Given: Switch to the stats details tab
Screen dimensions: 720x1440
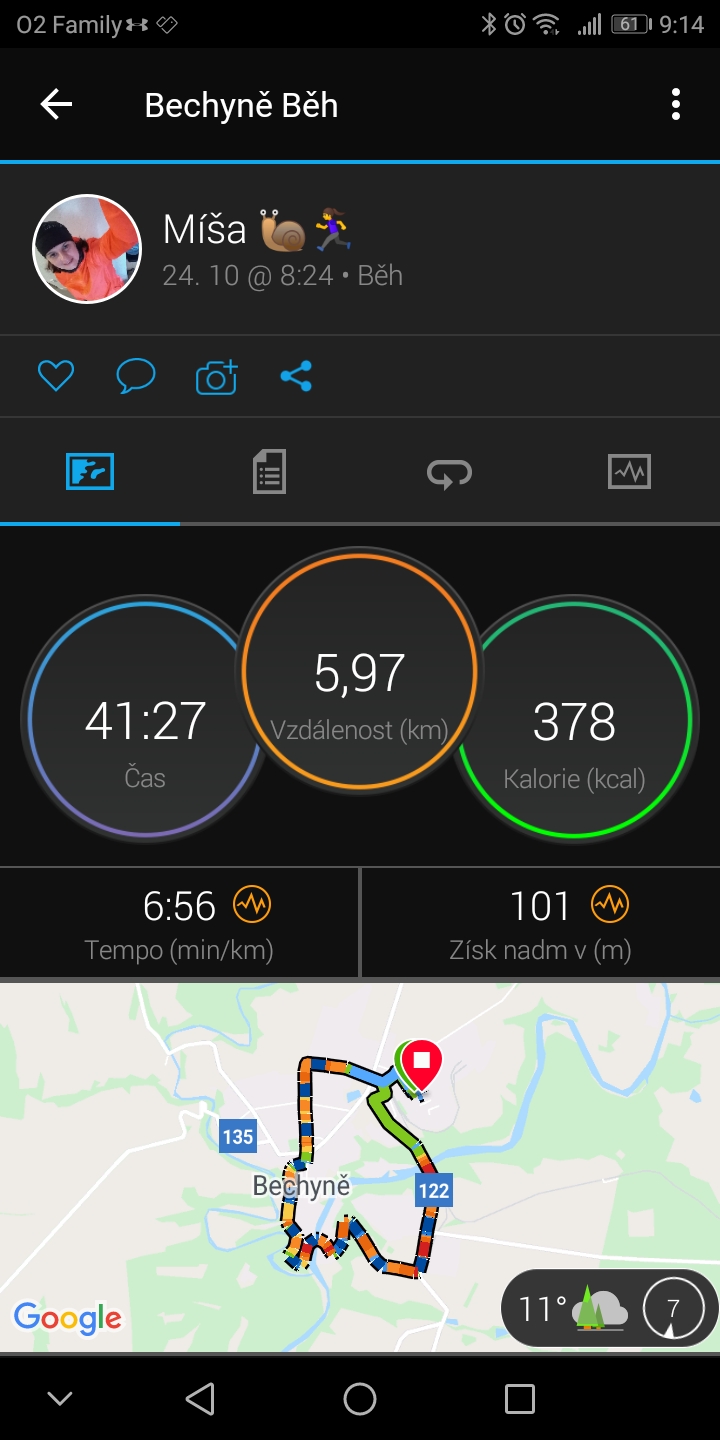Looking at the screenshot, I should (x=269, y=470).
